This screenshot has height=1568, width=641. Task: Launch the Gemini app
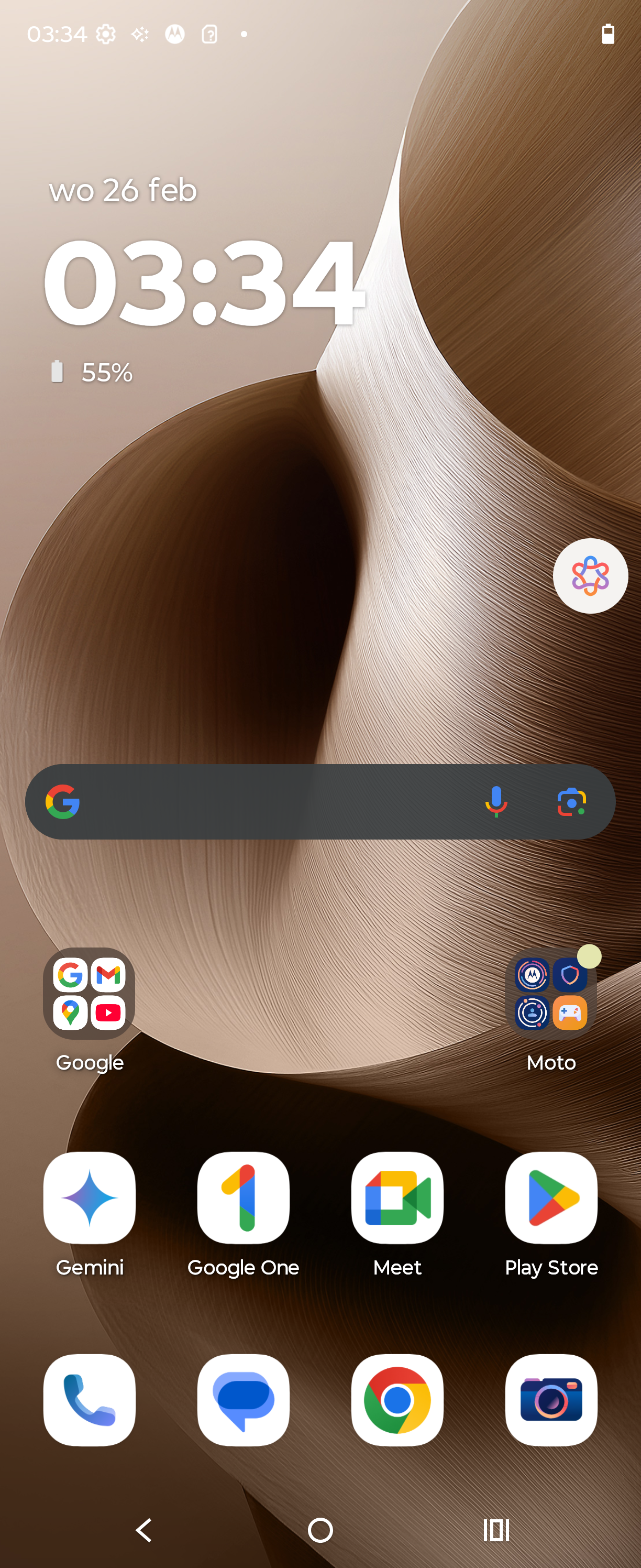click(x=90, y=1197)
